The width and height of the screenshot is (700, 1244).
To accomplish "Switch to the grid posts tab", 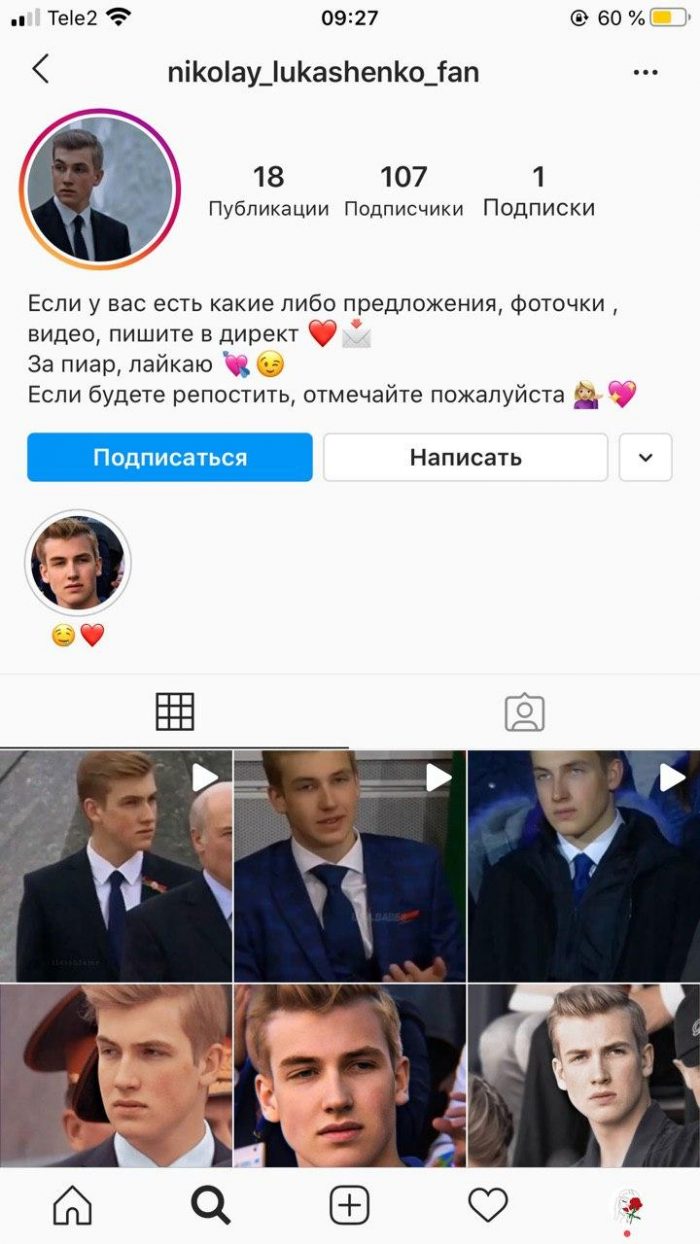I will pos(175,712).
